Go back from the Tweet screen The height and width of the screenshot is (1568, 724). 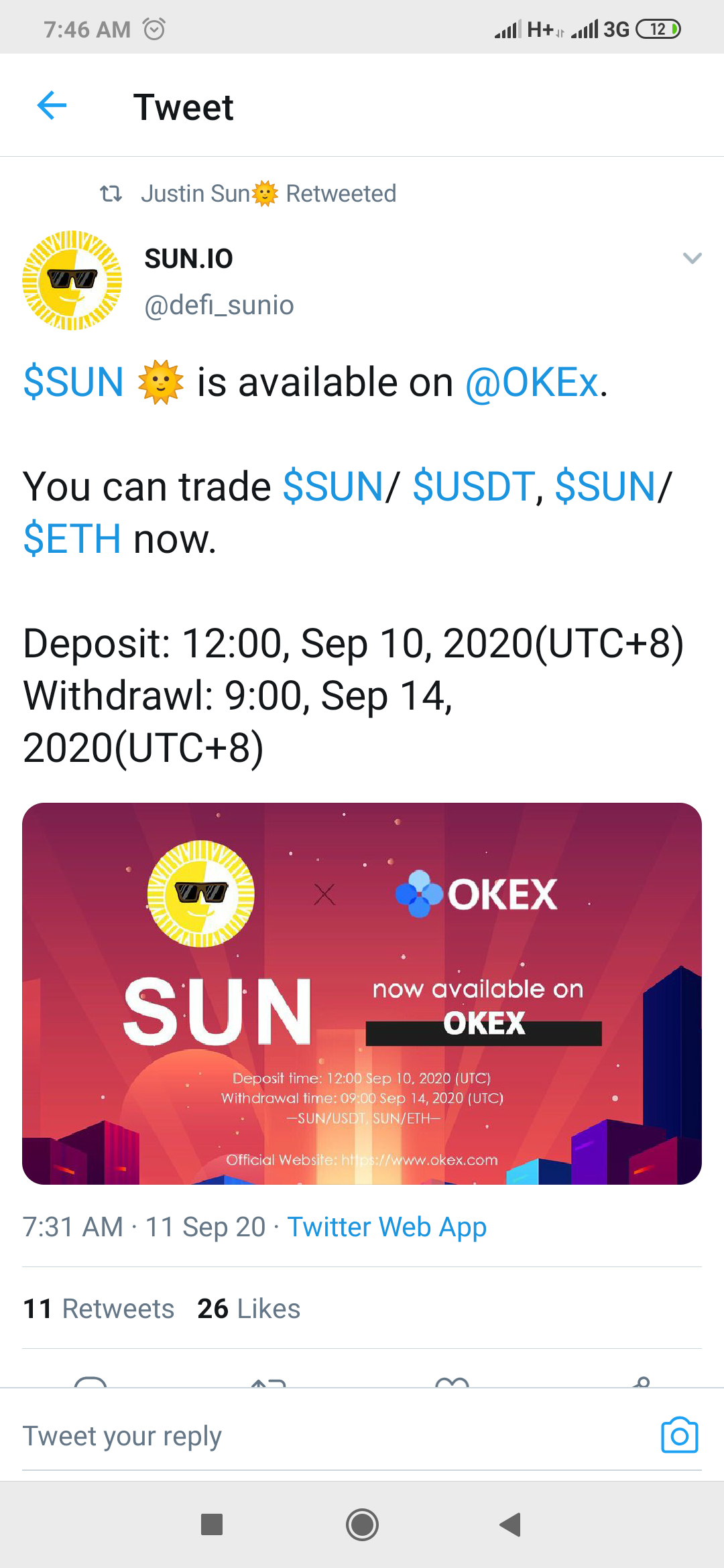tap(52, 106)
